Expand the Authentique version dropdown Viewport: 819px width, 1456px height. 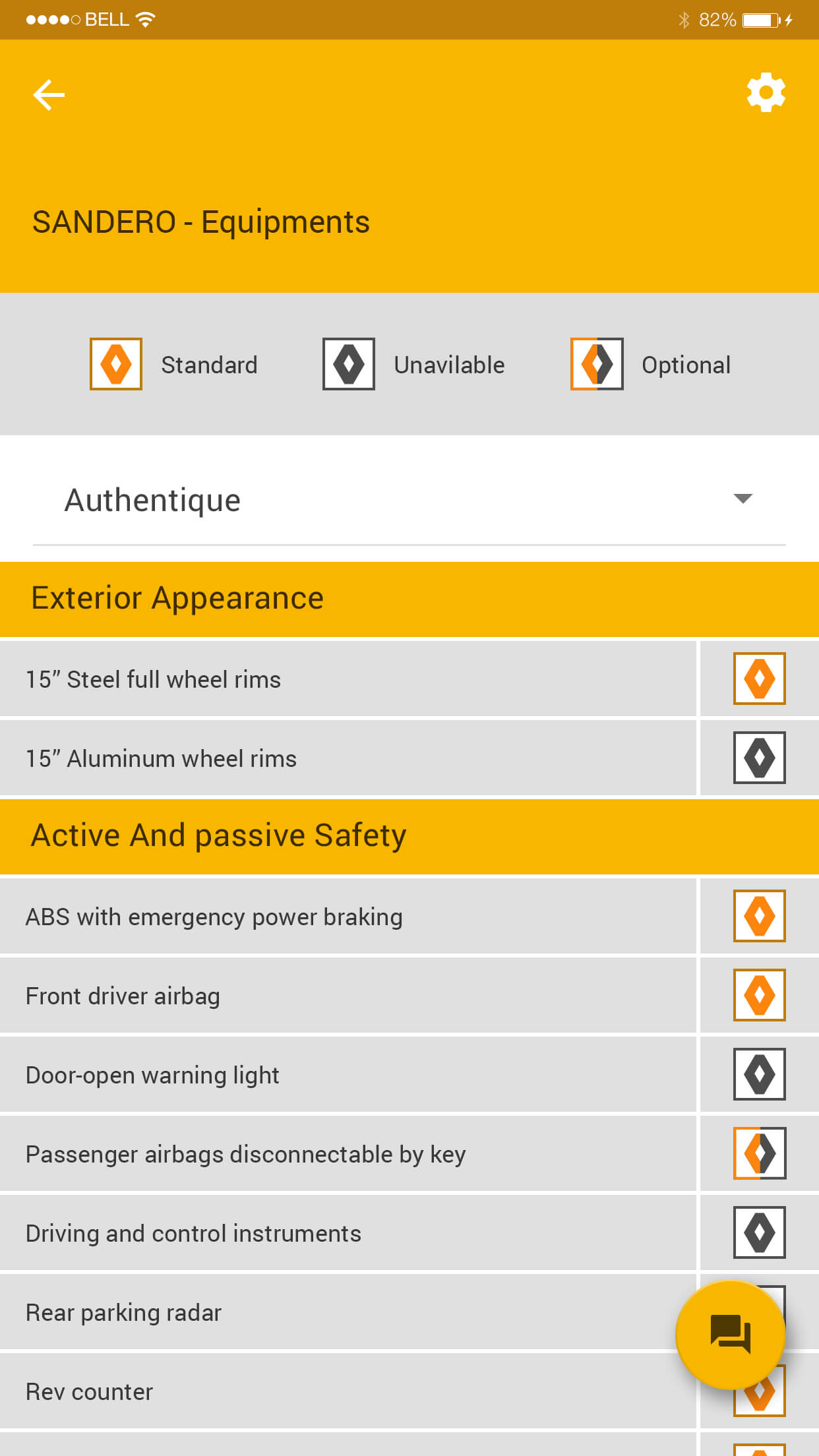[409, 500]
